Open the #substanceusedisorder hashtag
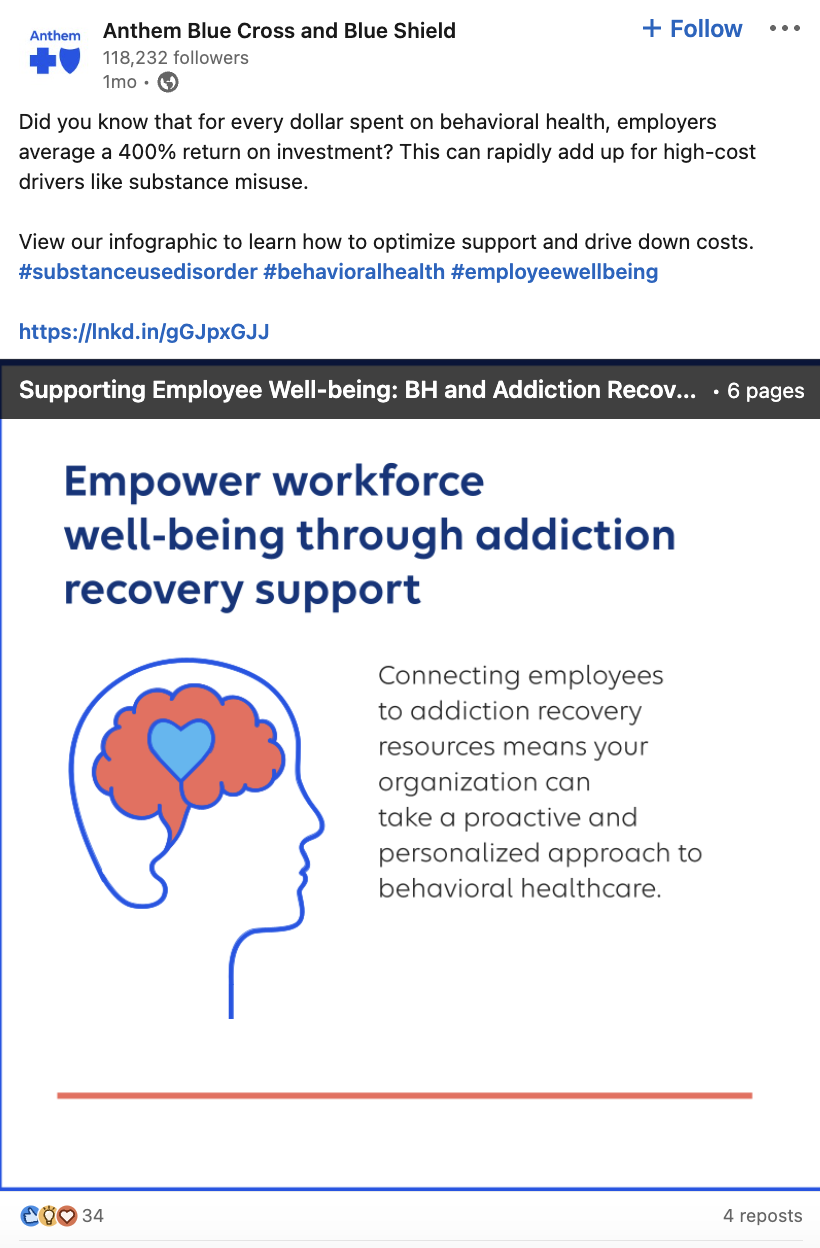 (138, 272)
